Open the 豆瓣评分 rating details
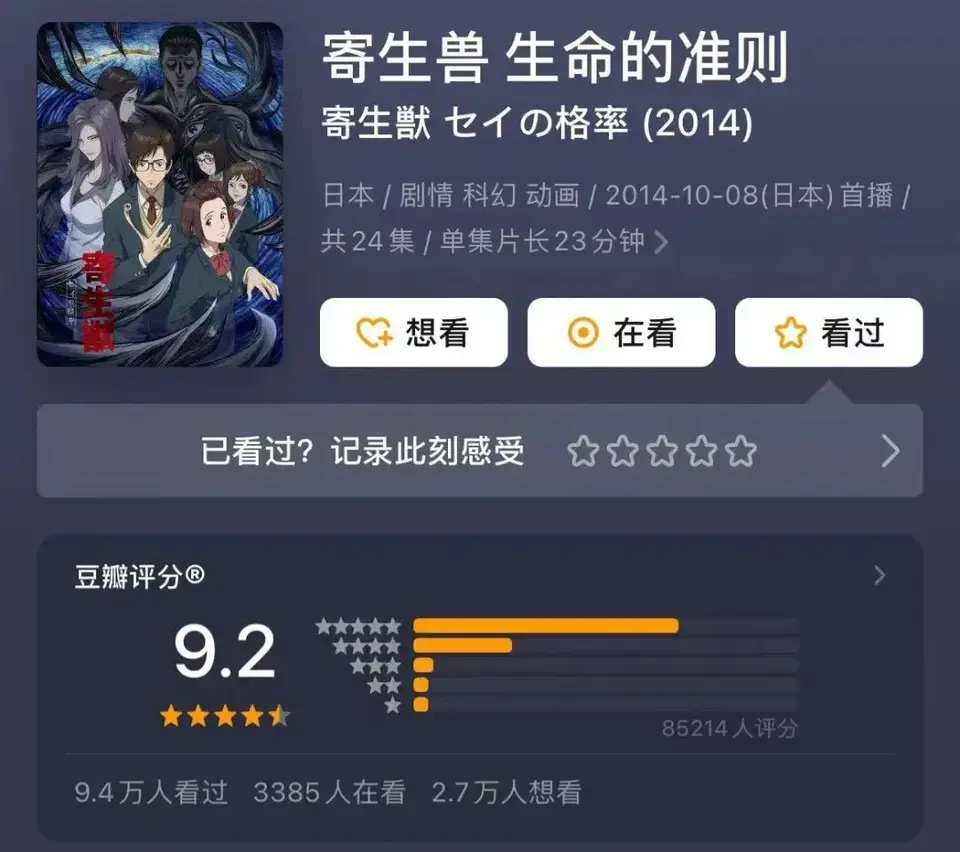 [x=879, y=575]
